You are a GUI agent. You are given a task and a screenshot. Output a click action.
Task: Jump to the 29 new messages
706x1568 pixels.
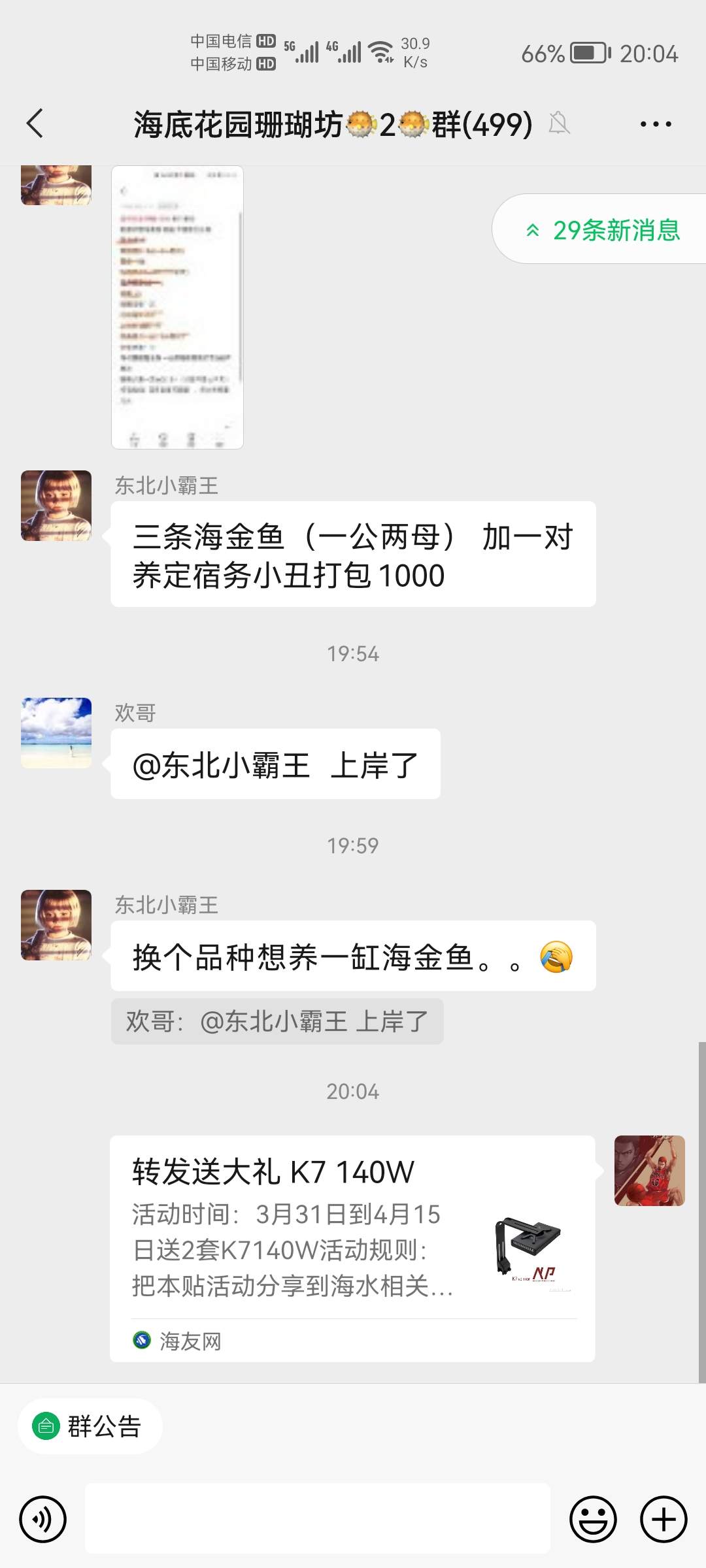pos(603,230)
